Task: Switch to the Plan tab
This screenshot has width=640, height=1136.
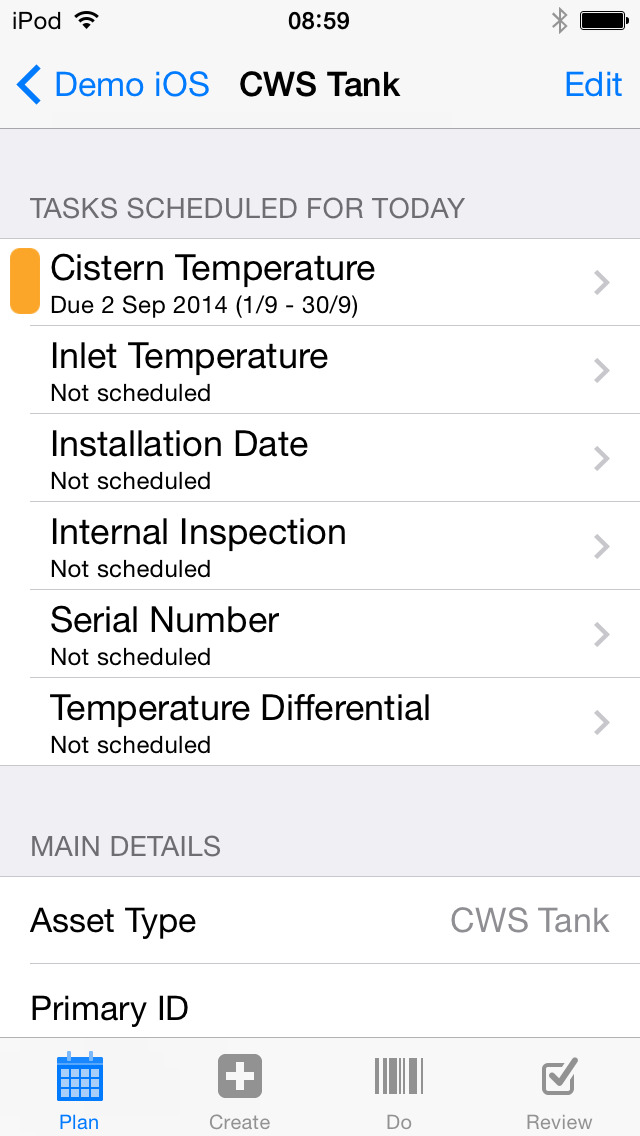Action: [80, 1089]
